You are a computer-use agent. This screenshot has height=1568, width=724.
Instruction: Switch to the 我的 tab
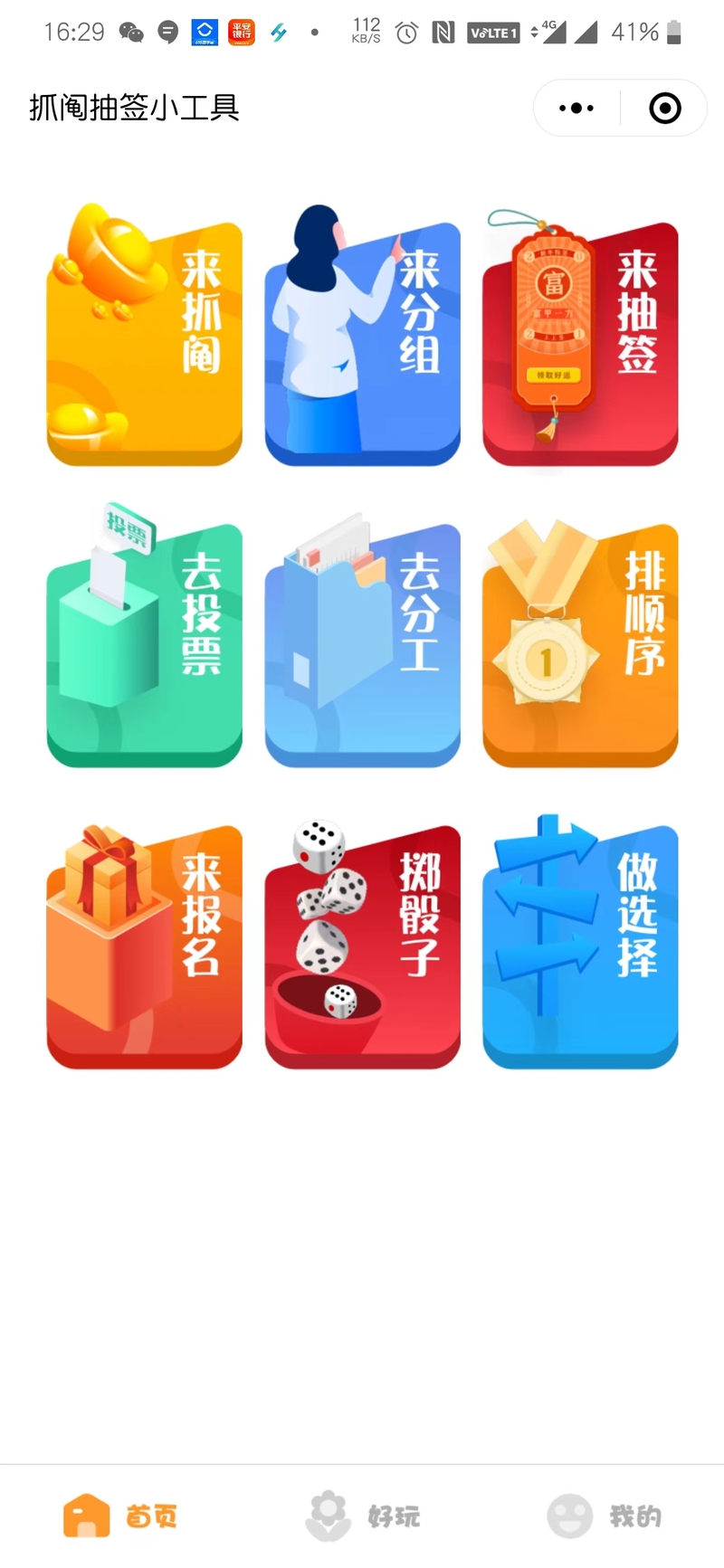click(604, 1516)
